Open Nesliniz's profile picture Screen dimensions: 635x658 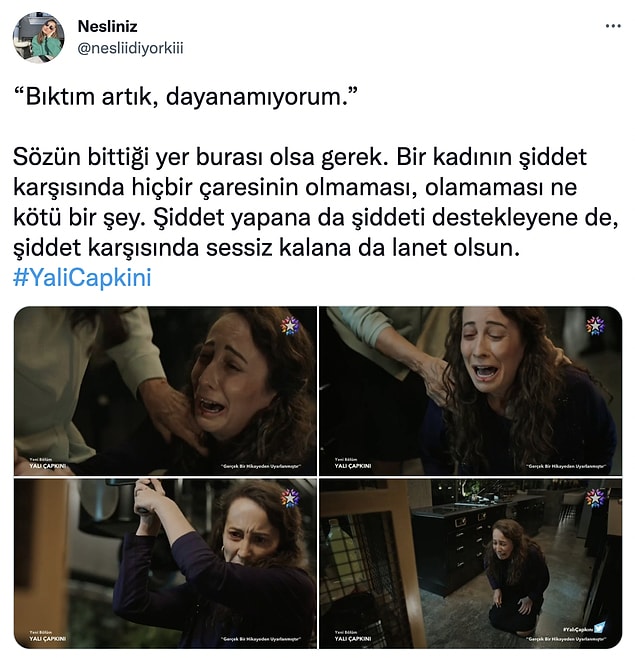point(39,37)
